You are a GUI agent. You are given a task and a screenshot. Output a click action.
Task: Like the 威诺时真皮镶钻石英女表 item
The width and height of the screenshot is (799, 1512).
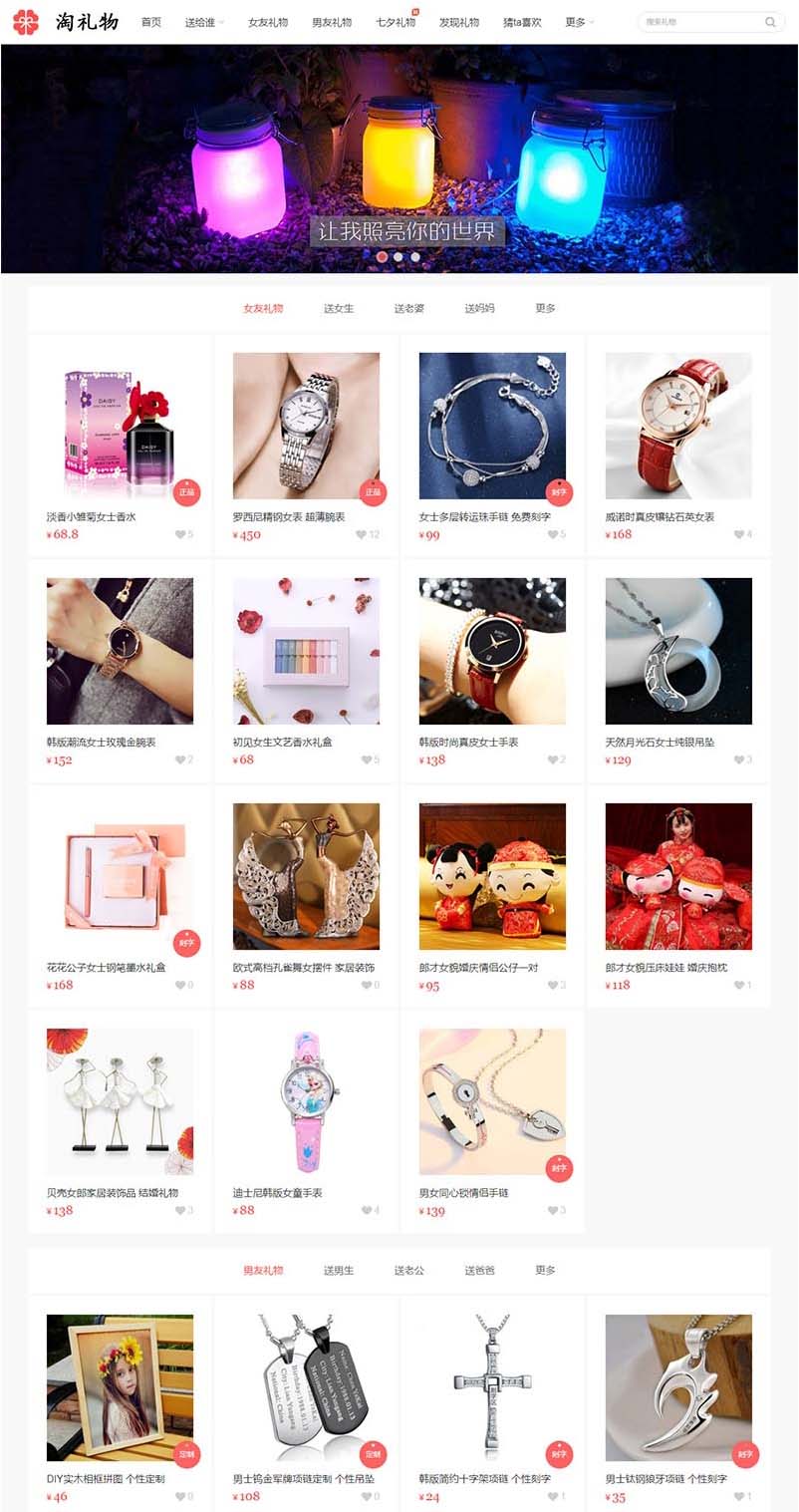pos(740,535)
